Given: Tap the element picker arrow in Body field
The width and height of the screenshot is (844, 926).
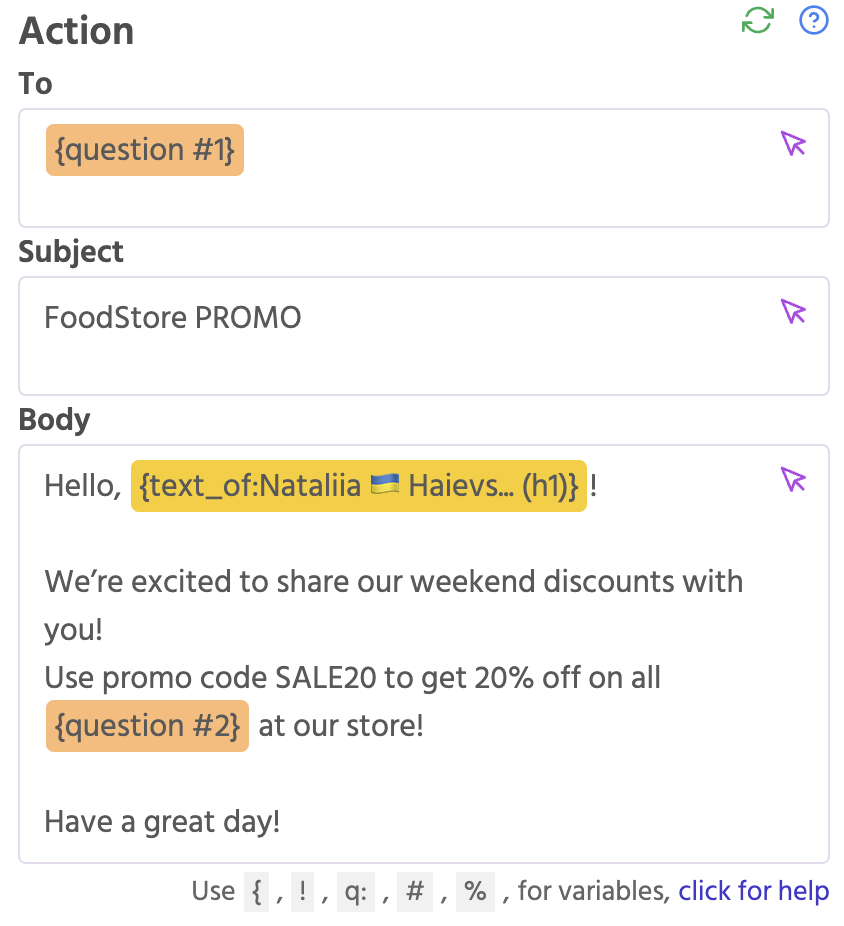Looking at the screenshot, I should 793,480.
